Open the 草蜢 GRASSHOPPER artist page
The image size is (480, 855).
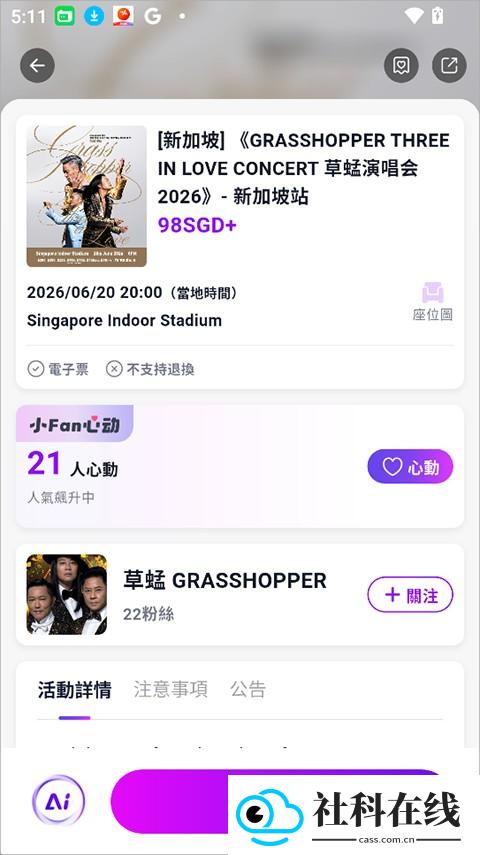pos(225,580)
